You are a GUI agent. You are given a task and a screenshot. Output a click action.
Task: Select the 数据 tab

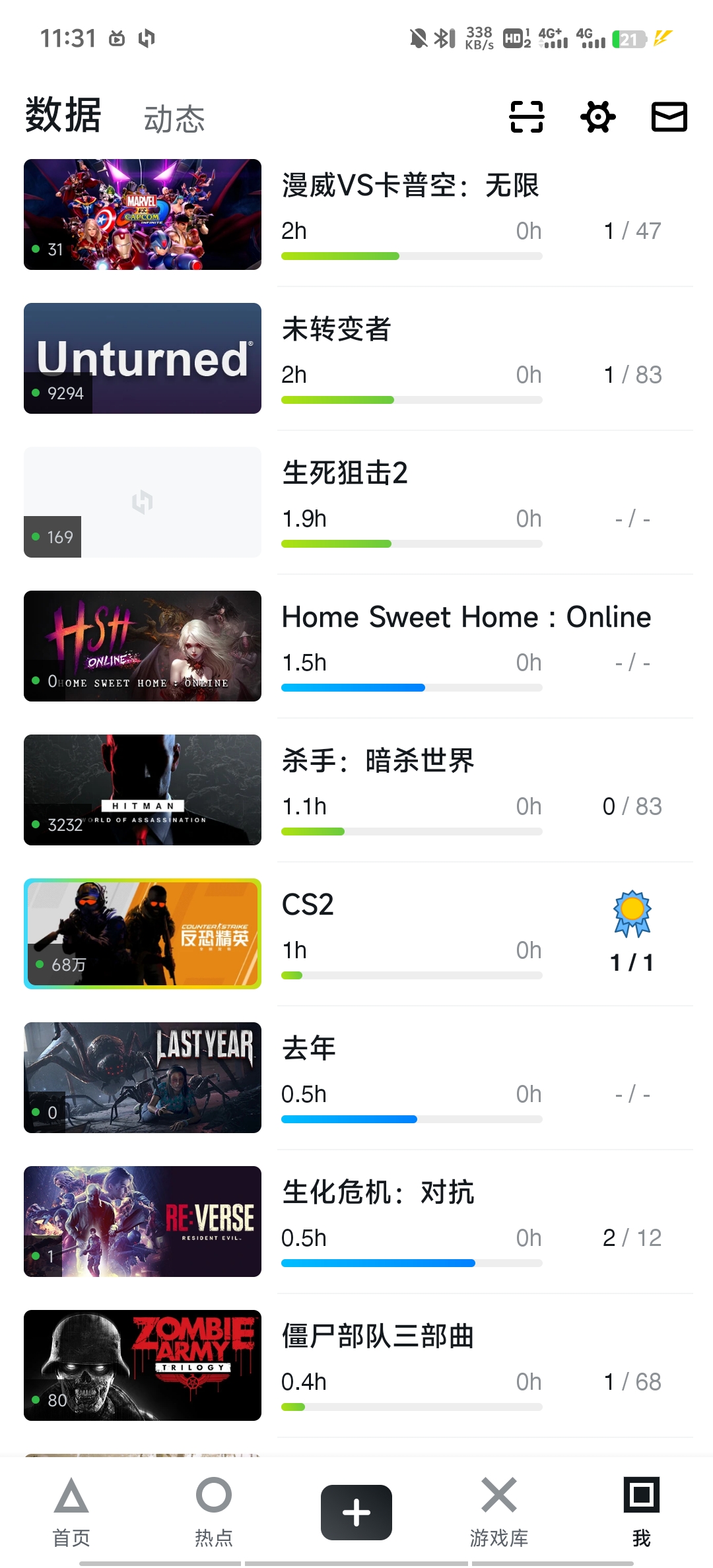click(x=63, y=115)
